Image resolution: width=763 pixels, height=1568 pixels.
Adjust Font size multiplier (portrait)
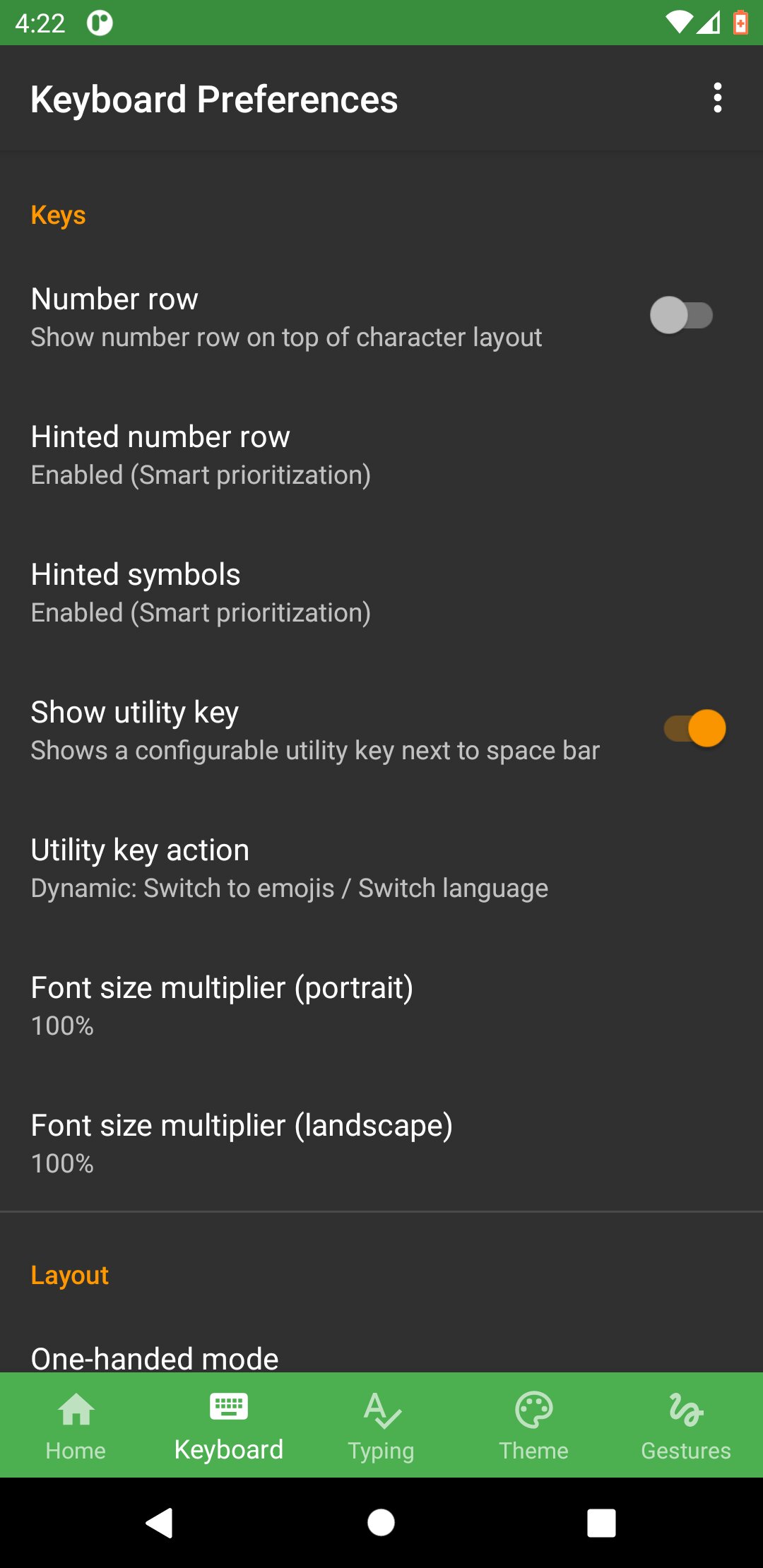(x=381, y=1006)
